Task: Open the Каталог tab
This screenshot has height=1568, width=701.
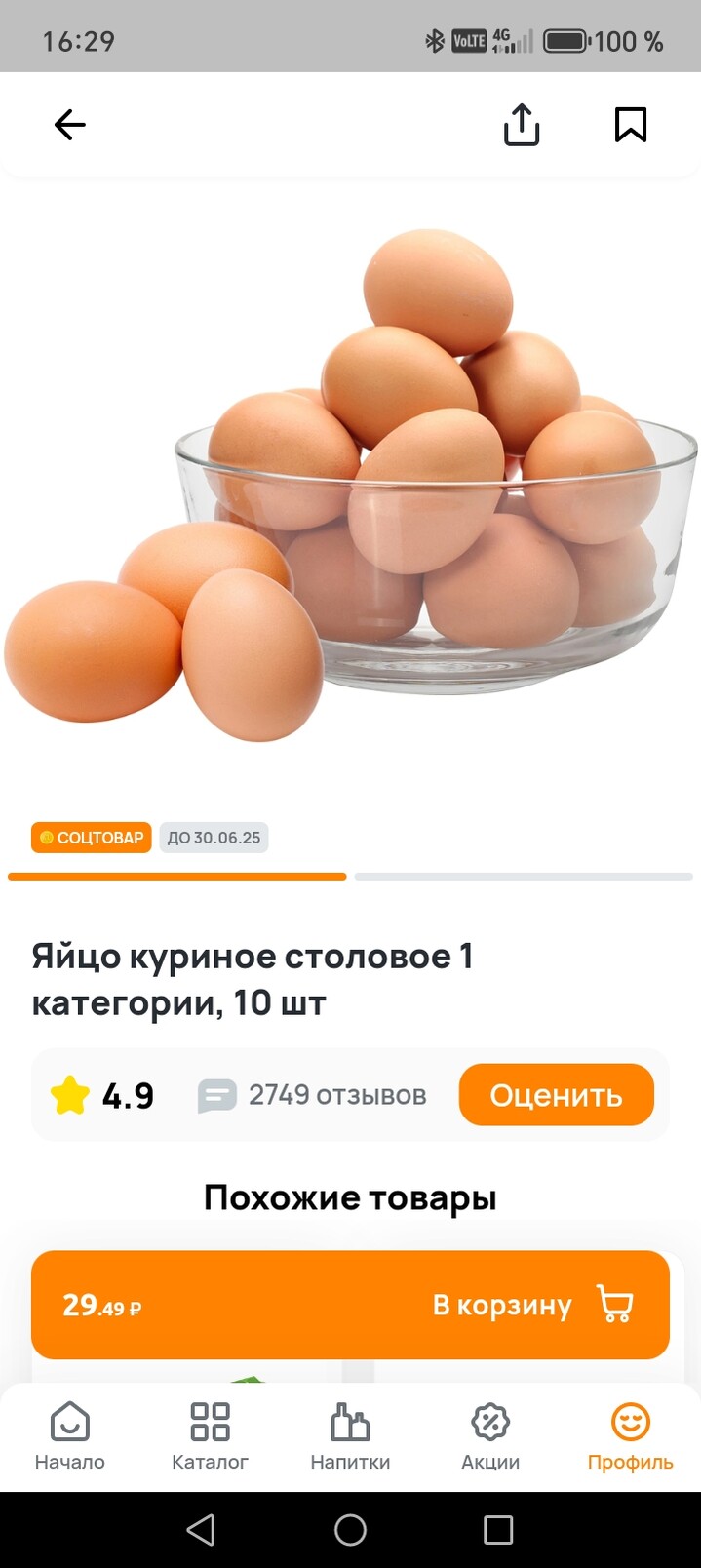Action: click(210, 1435)
